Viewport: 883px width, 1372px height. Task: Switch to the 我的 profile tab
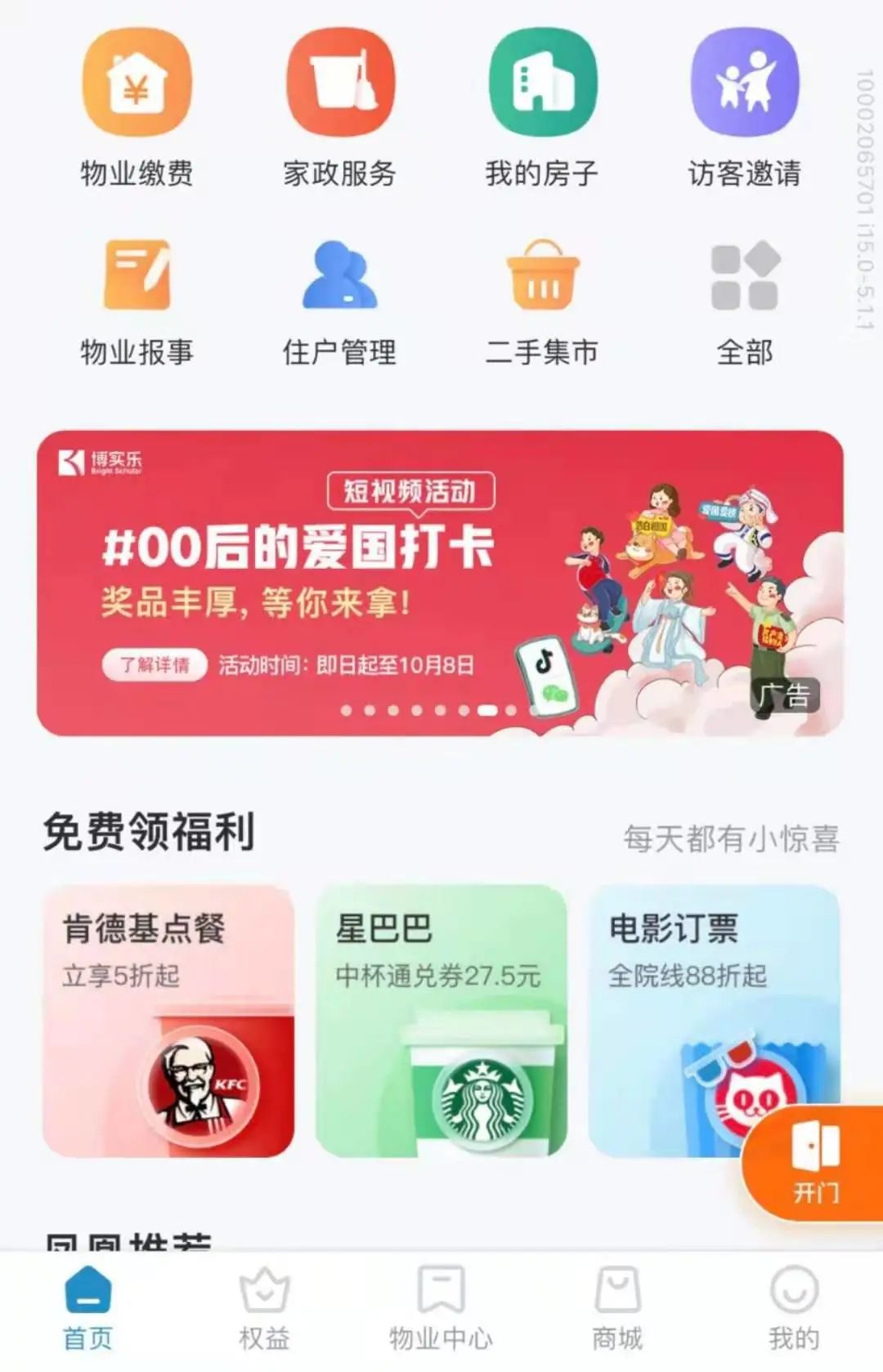(793, 1307)
